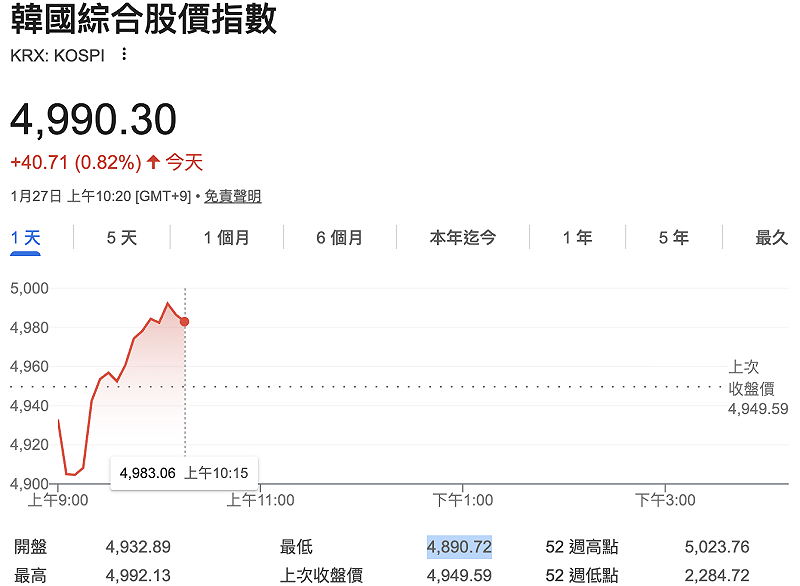Show the 1 個月 chart range

[x=226, y=238]
